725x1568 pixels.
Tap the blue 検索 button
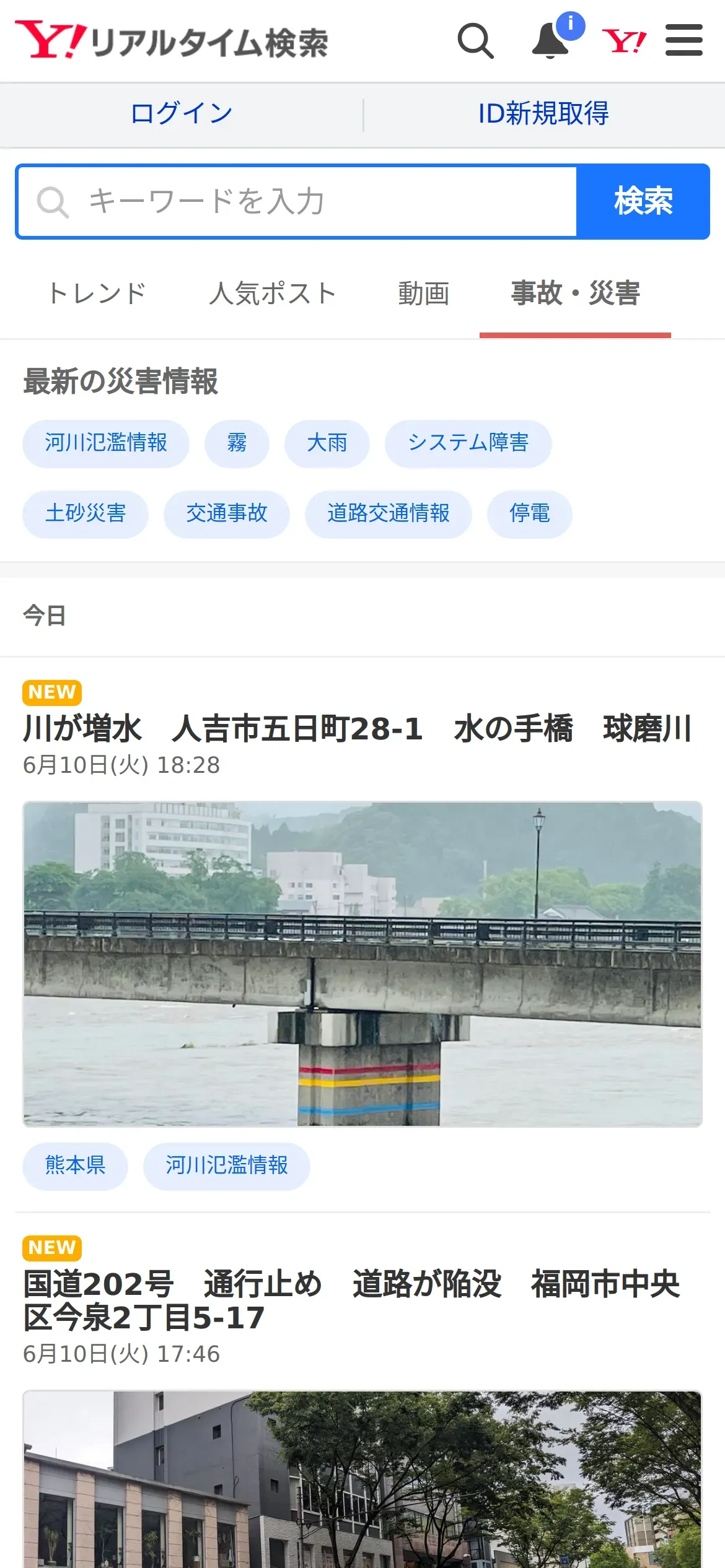click(x=643, y=201)
